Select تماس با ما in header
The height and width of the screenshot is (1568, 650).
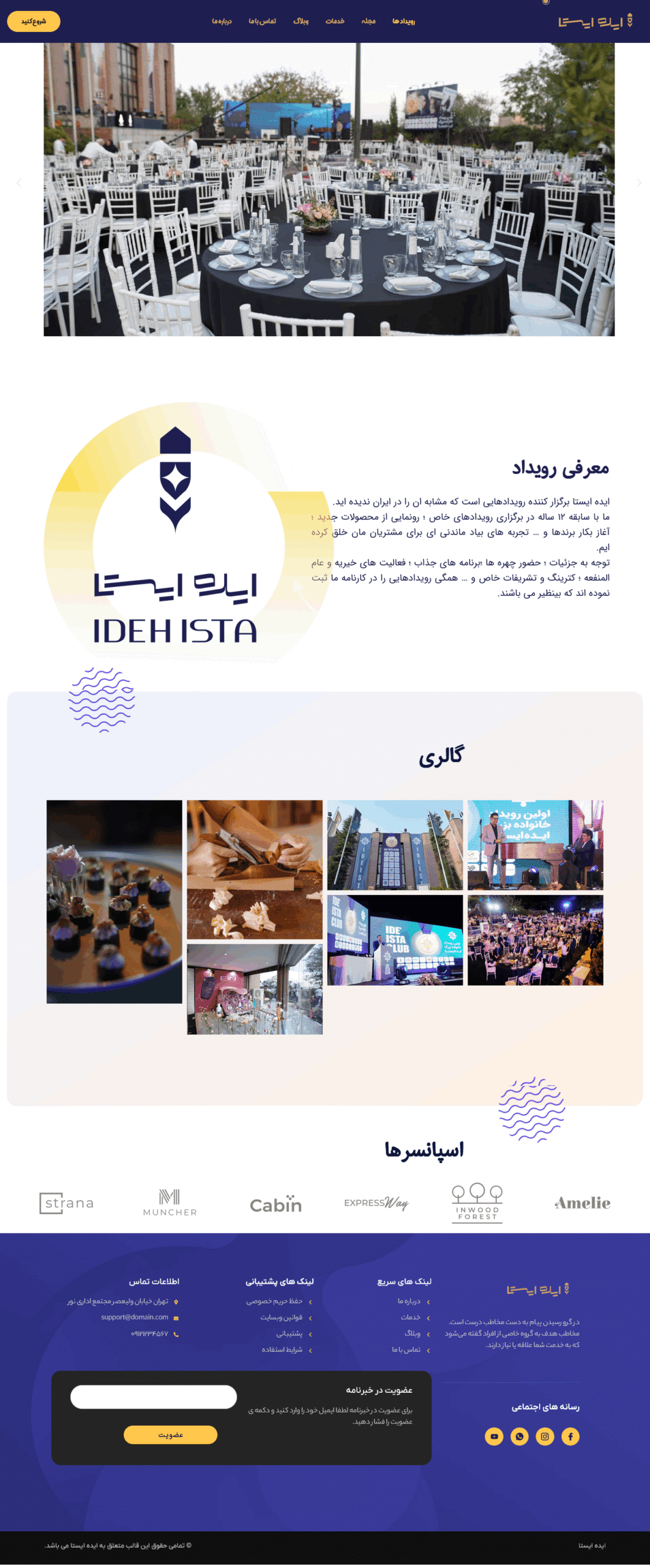coord(262,21)
